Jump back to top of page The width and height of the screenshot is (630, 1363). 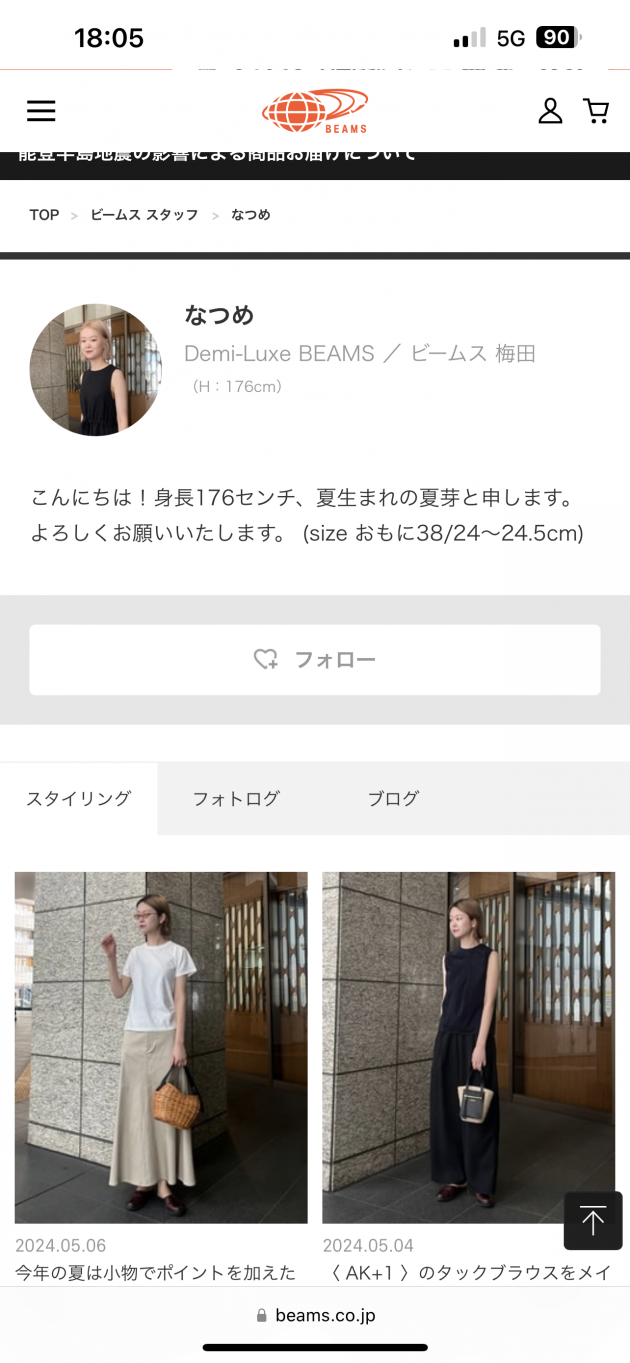(593, 1220)
